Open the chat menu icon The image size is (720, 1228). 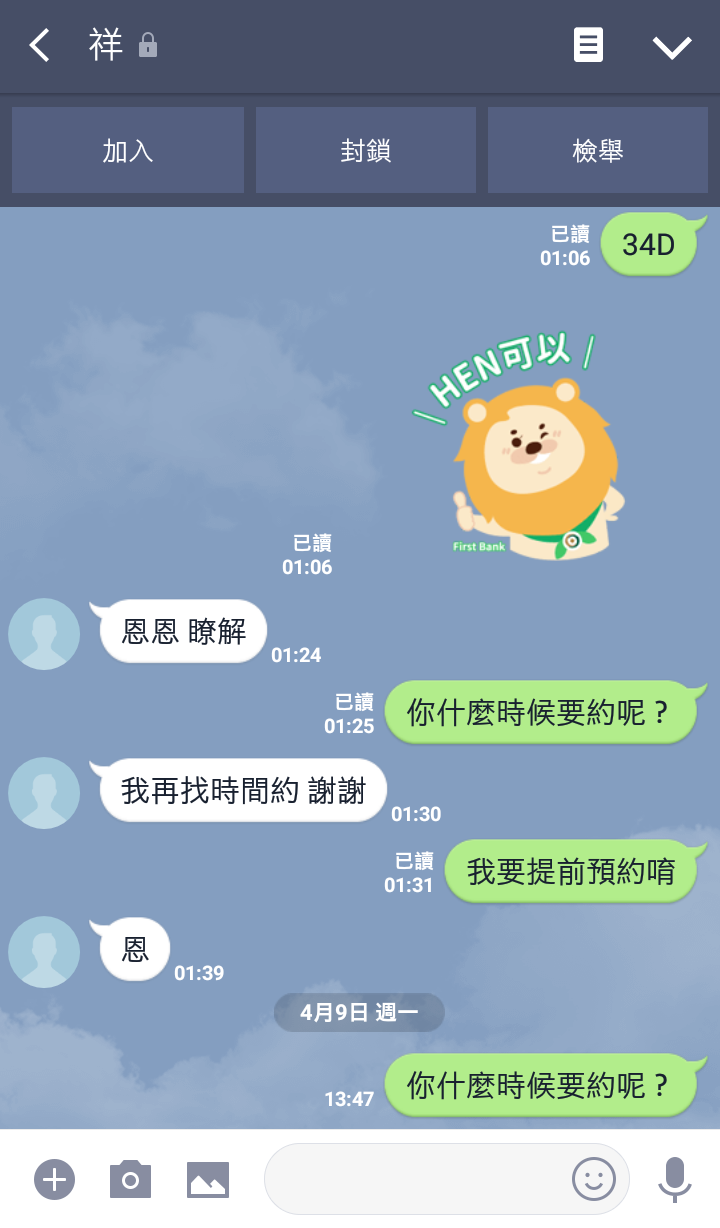pyautogui.click(x=588, y=45)
